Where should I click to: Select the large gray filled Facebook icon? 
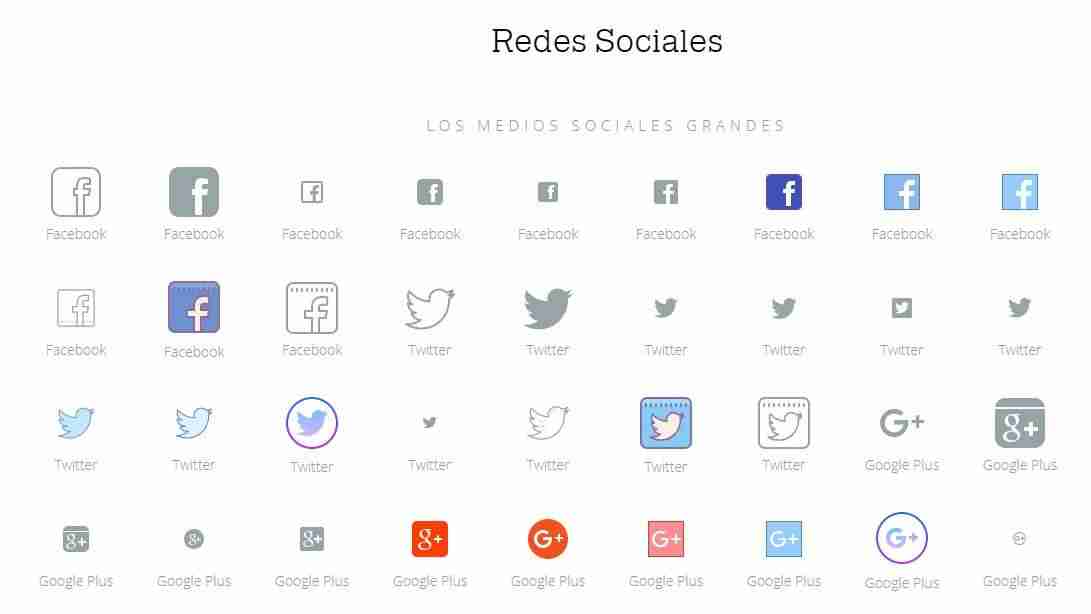tap(194, 192)
